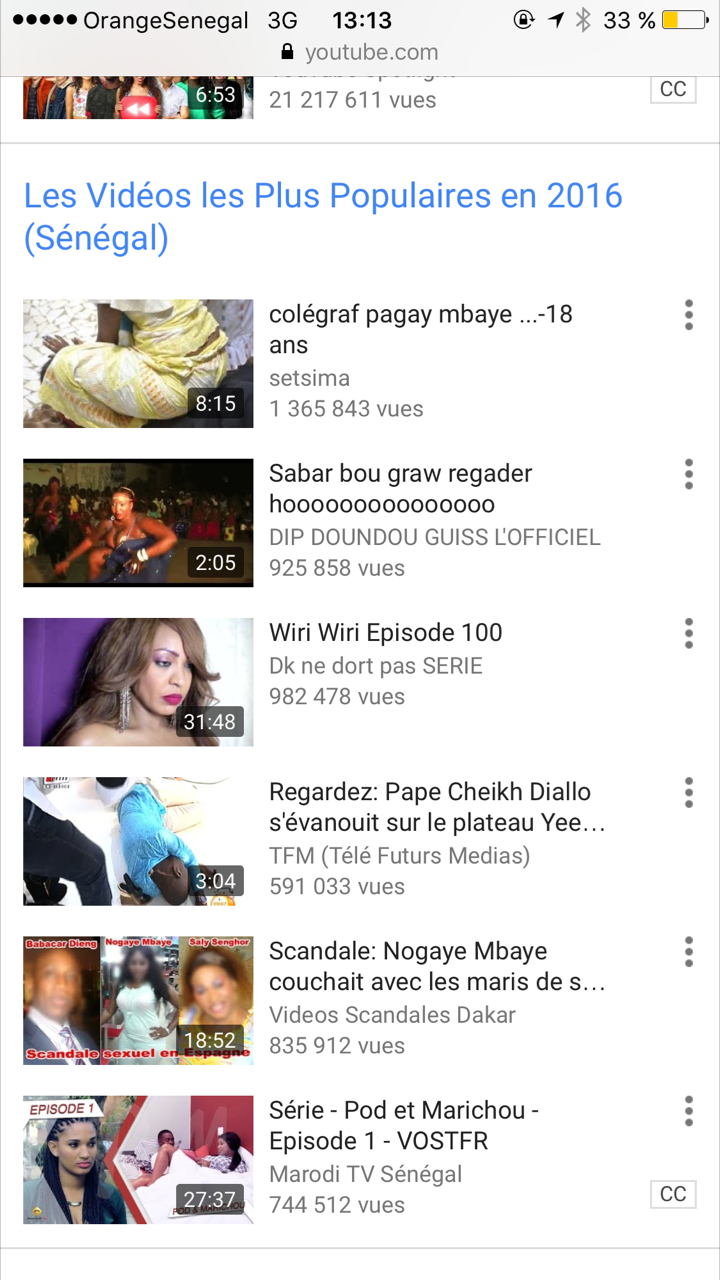The image size is (720, 1280).
Task: Open options menu for colégraf pagay mbaye video
Action: [x=688, y=315]
